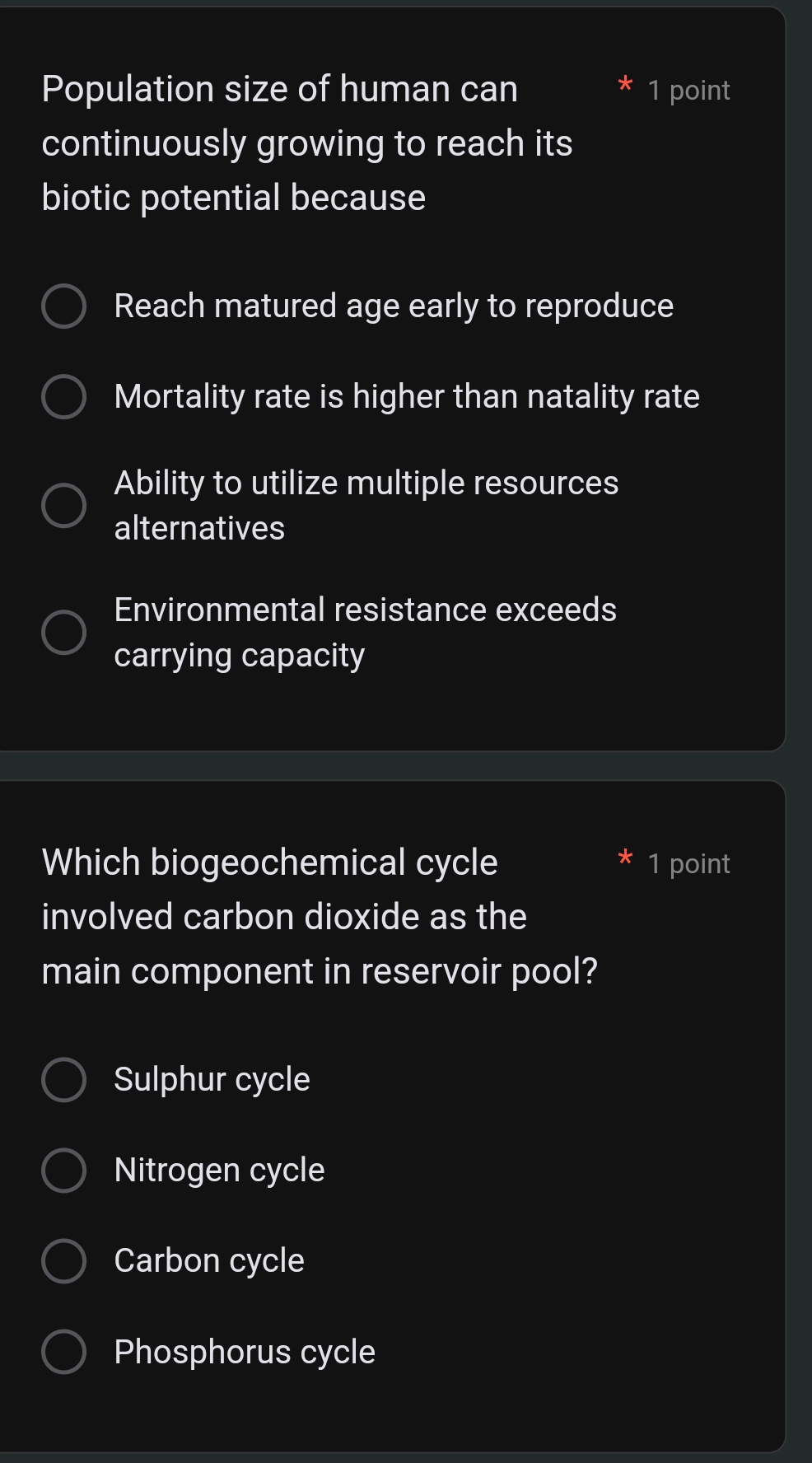
Task: Select the 'Sulphur cycle' answer option
Action: click(63, 1079)
